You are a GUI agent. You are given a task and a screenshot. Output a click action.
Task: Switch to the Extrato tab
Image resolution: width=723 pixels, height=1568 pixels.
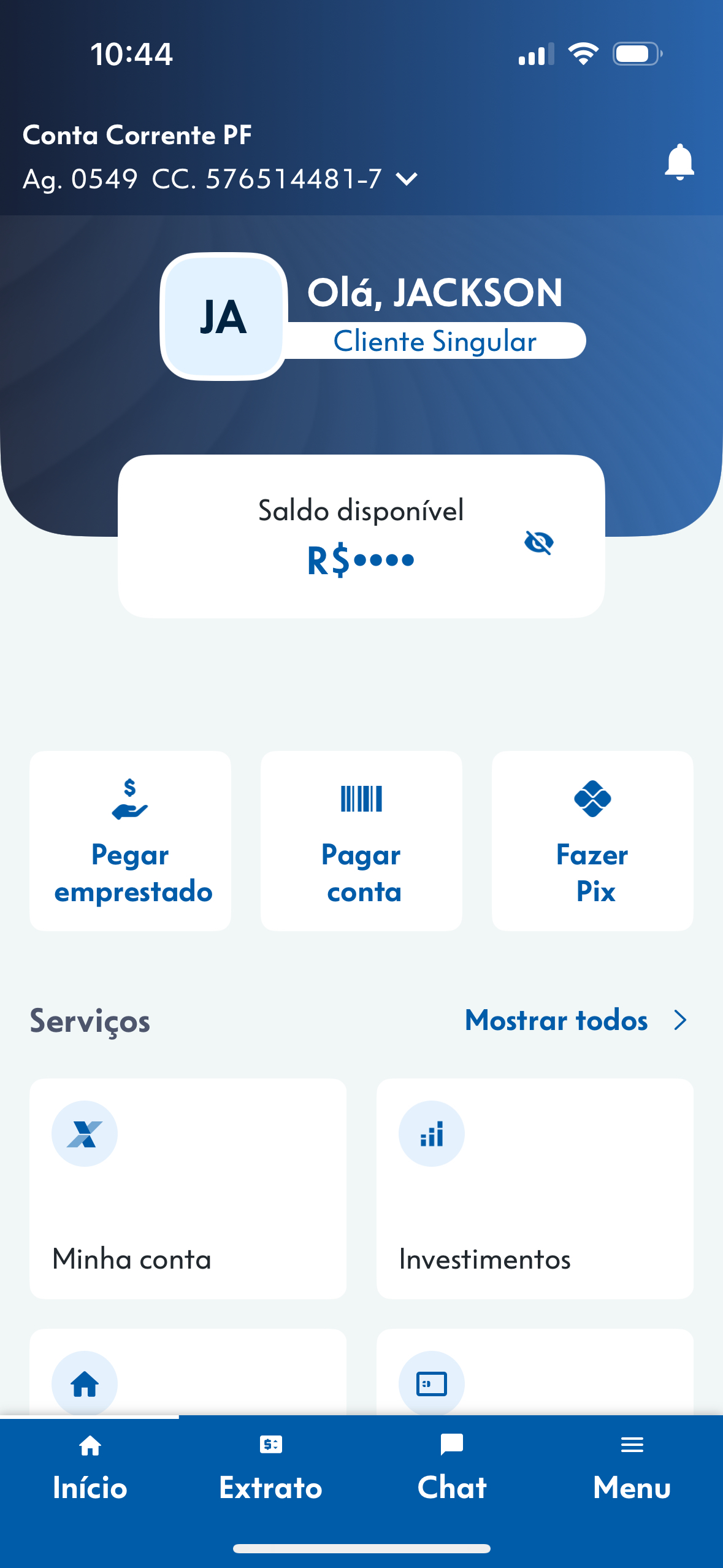coord(271,1470)
